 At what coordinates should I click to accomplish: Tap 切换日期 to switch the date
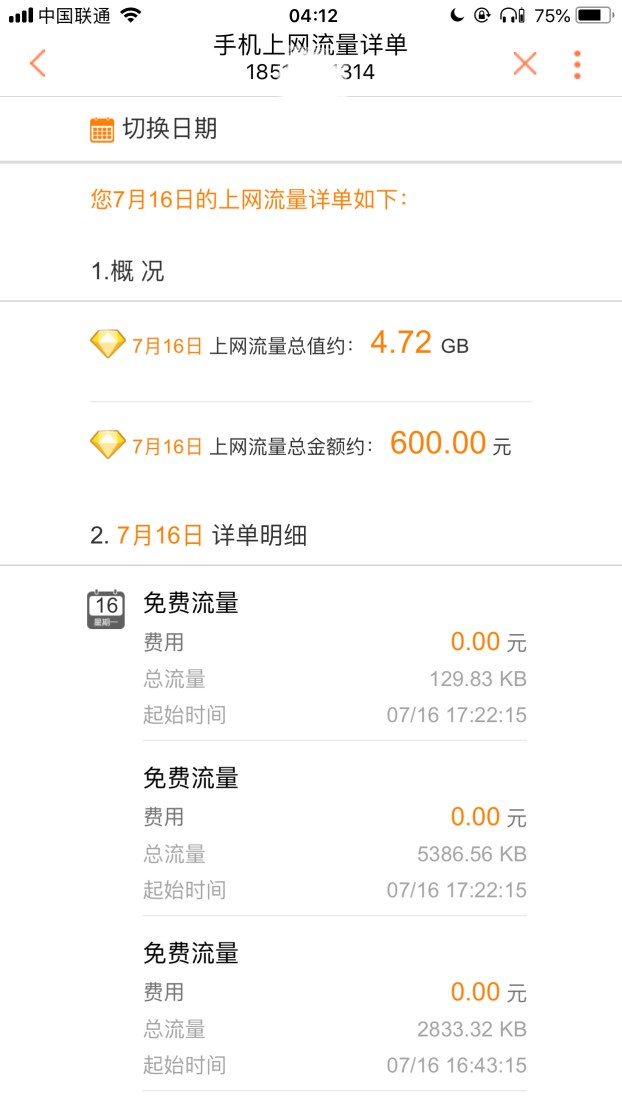154,129
